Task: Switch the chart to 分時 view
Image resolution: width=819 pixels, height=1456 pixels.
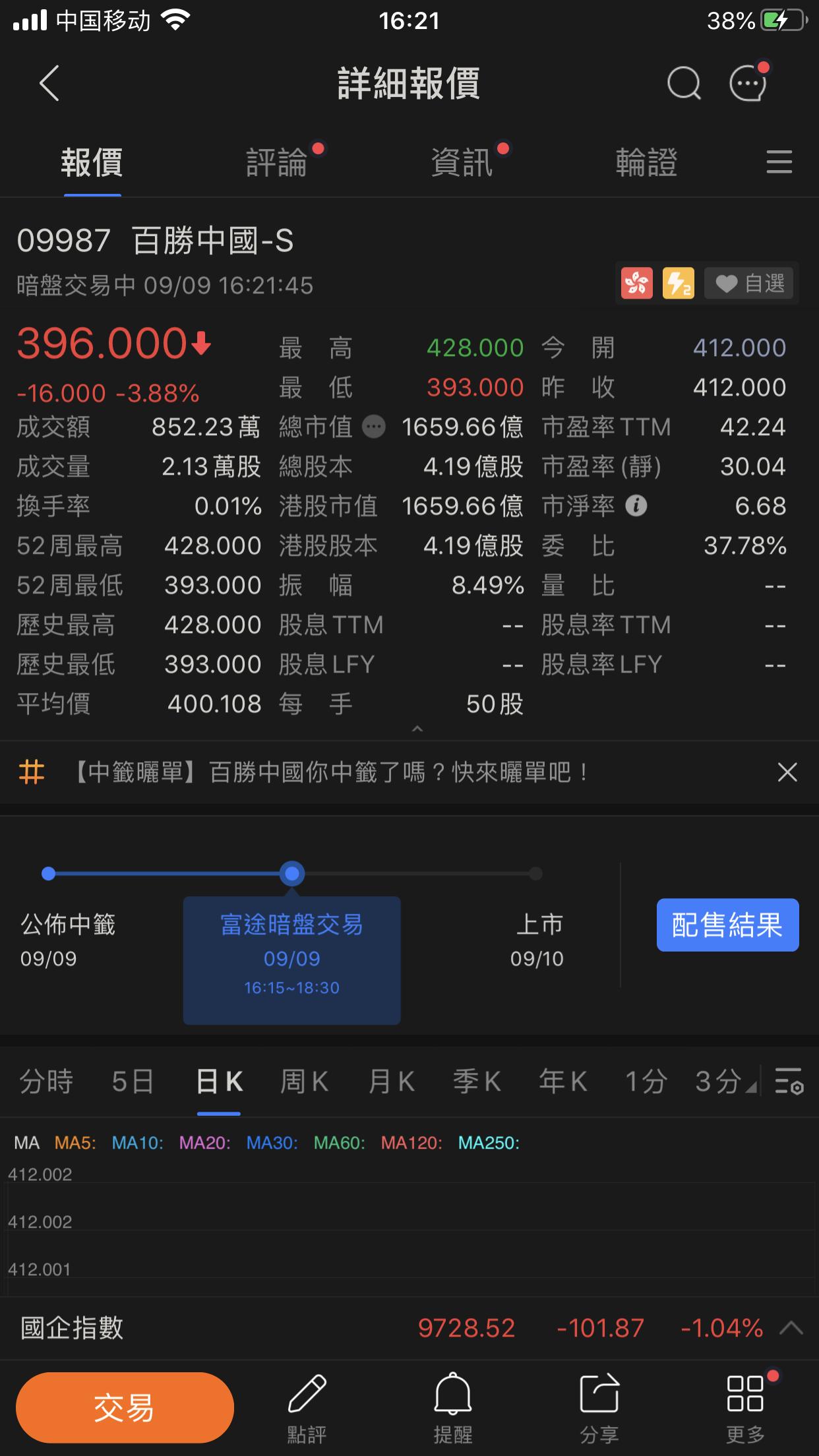Action: pos(46,1082)
